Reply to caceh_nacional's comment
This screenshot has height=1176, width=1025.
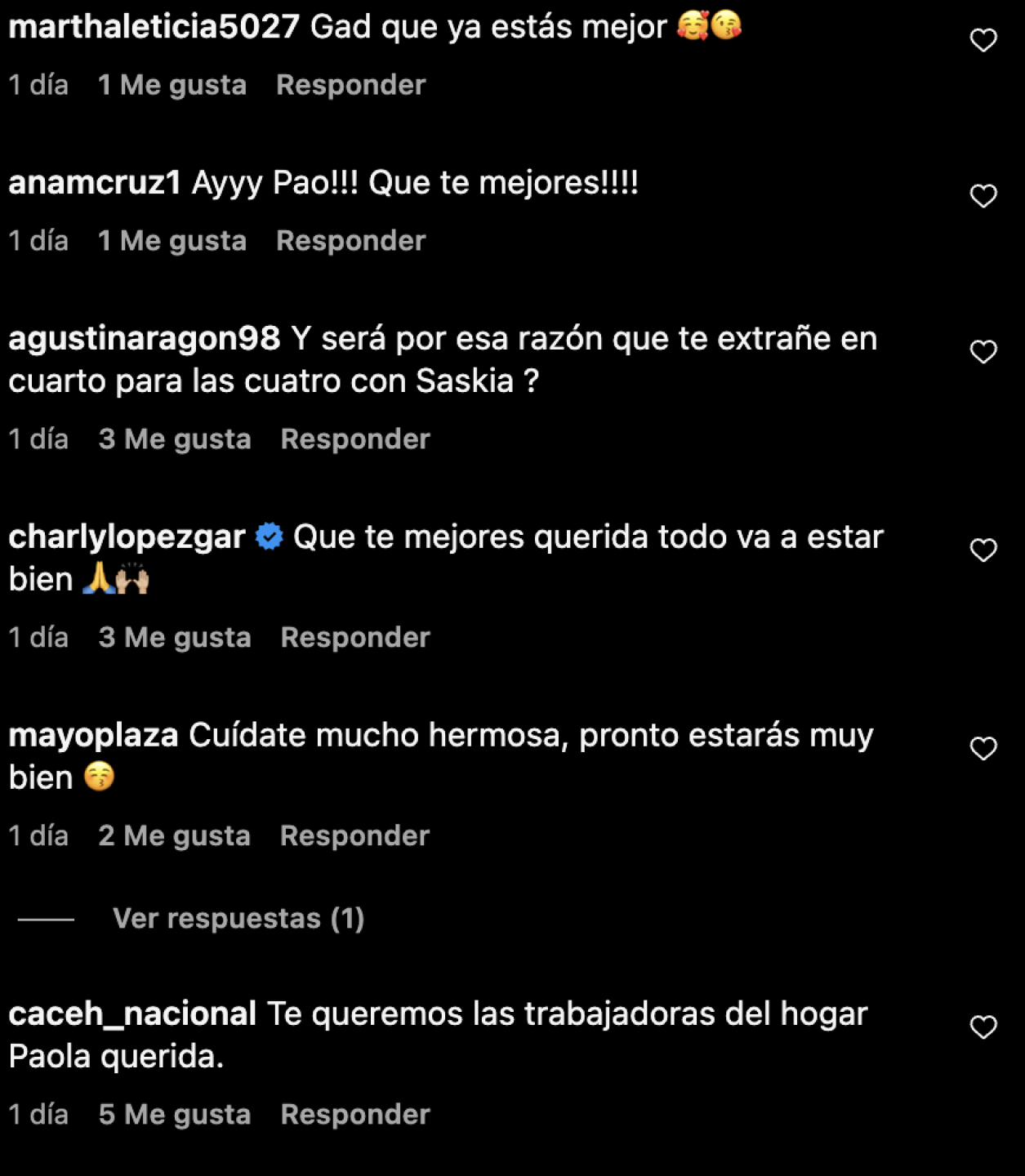pyautogui.click(x=354, y=1115)
